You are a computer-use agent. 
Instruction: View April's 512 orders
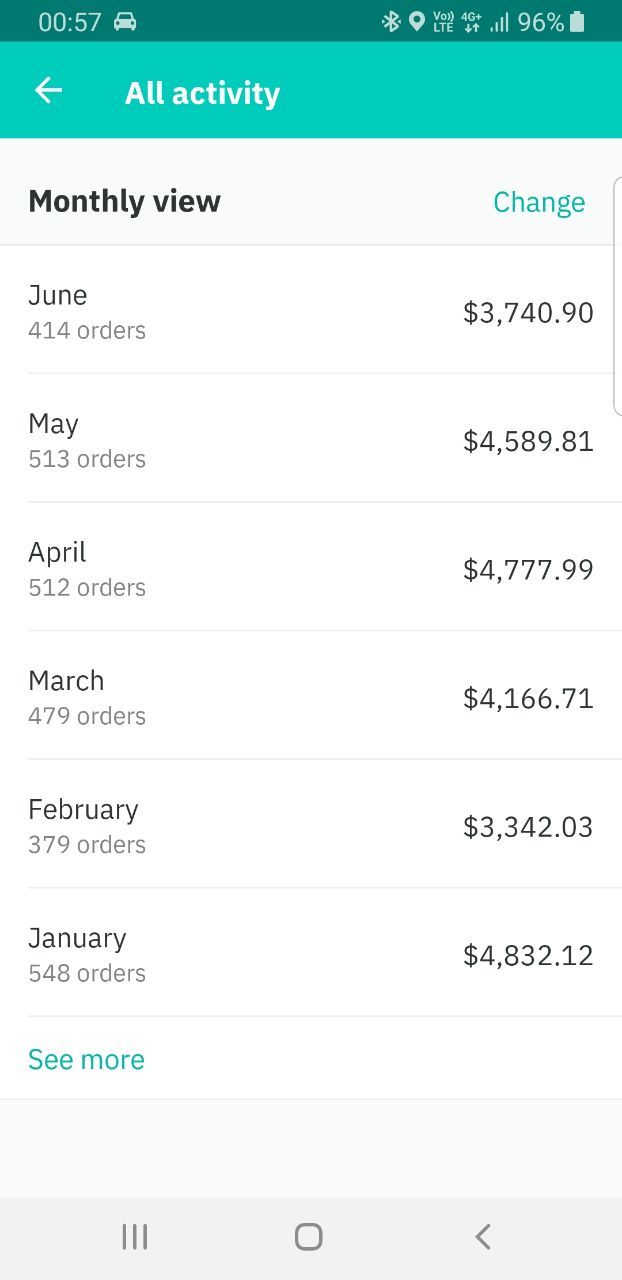coord(311,567)
